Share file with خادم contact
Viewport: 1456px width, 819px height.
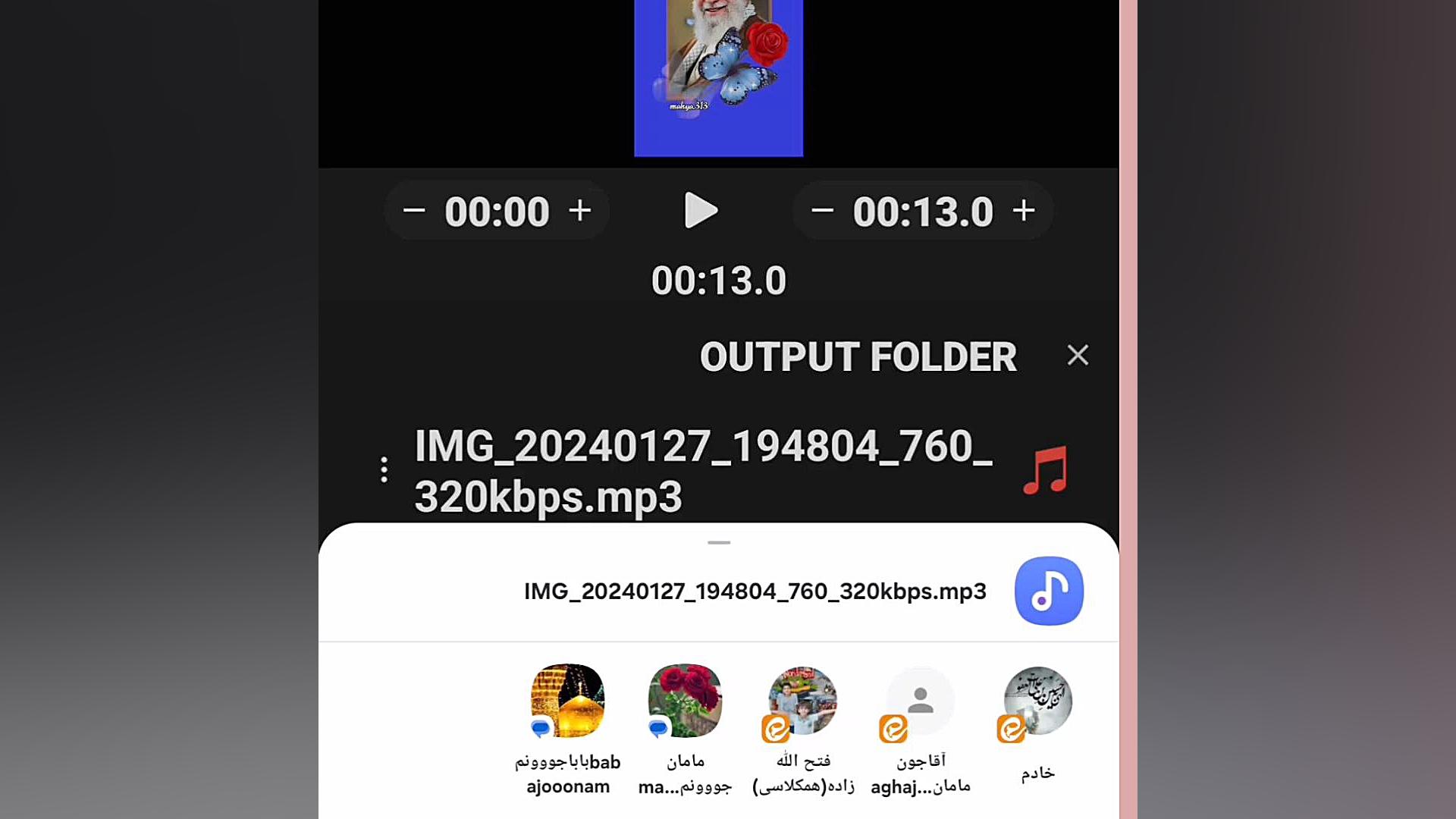[x=1037, y=701]
